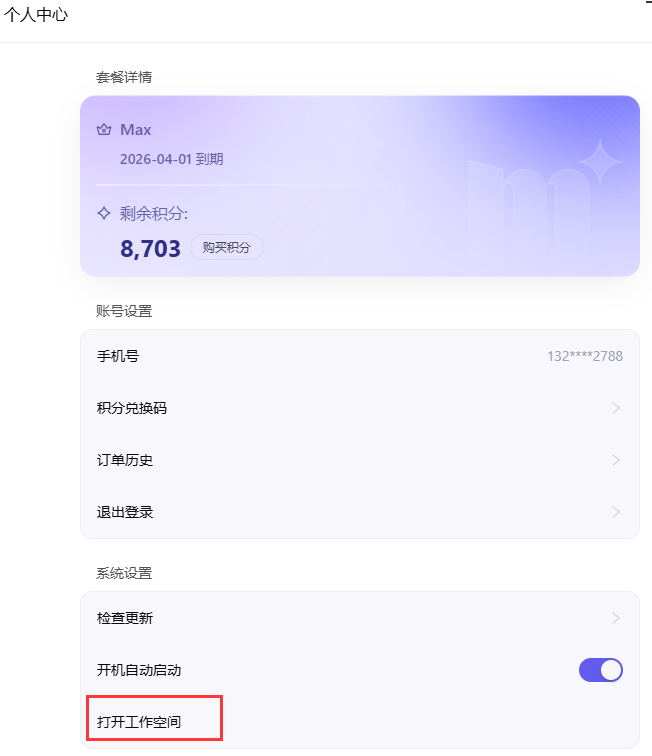Toggle the 开机自动启动 switch
Screen dimensions: 652x756
point(600,670)
